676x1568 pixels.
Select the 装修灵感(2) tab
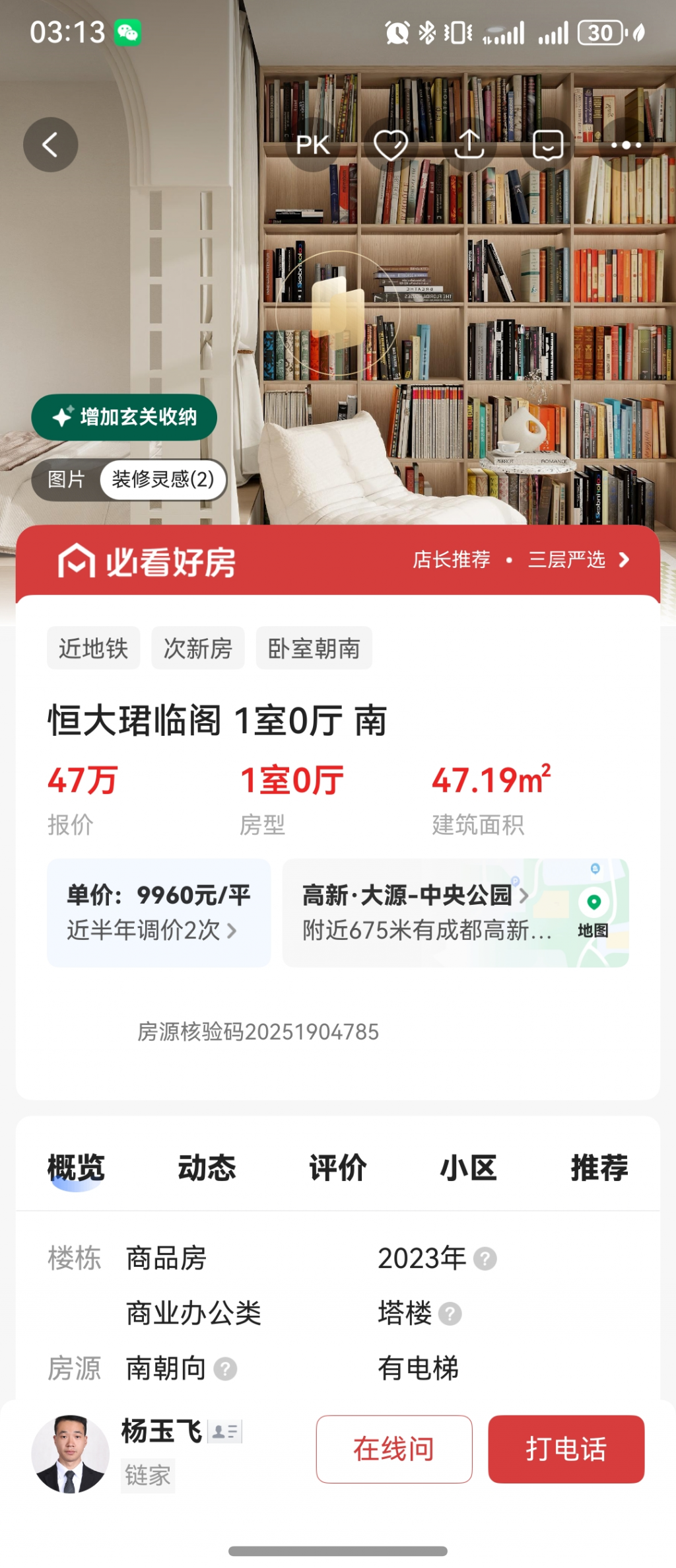[x=162, y=480]
